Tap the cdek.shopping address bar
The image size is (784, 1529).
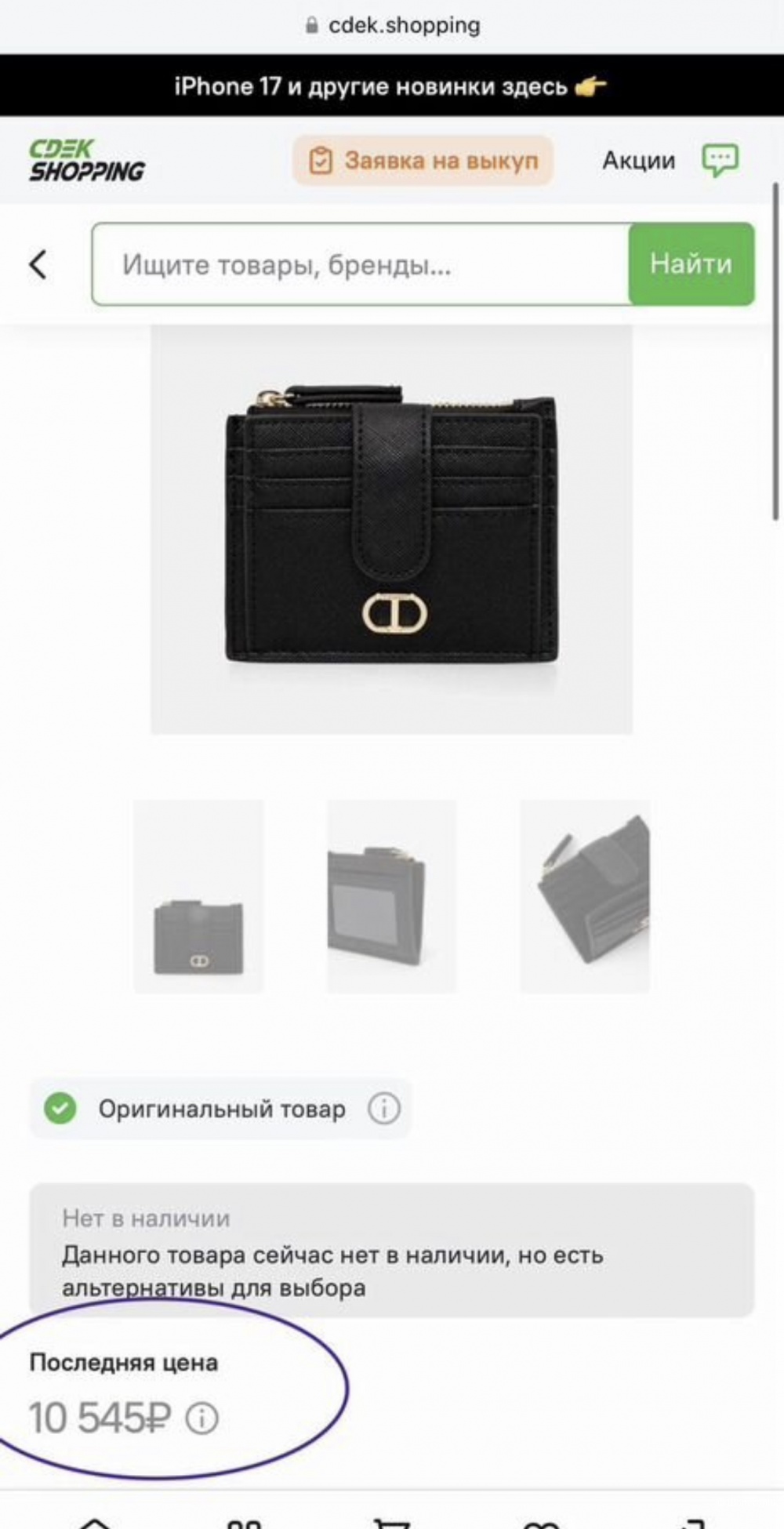pos(392,25)
